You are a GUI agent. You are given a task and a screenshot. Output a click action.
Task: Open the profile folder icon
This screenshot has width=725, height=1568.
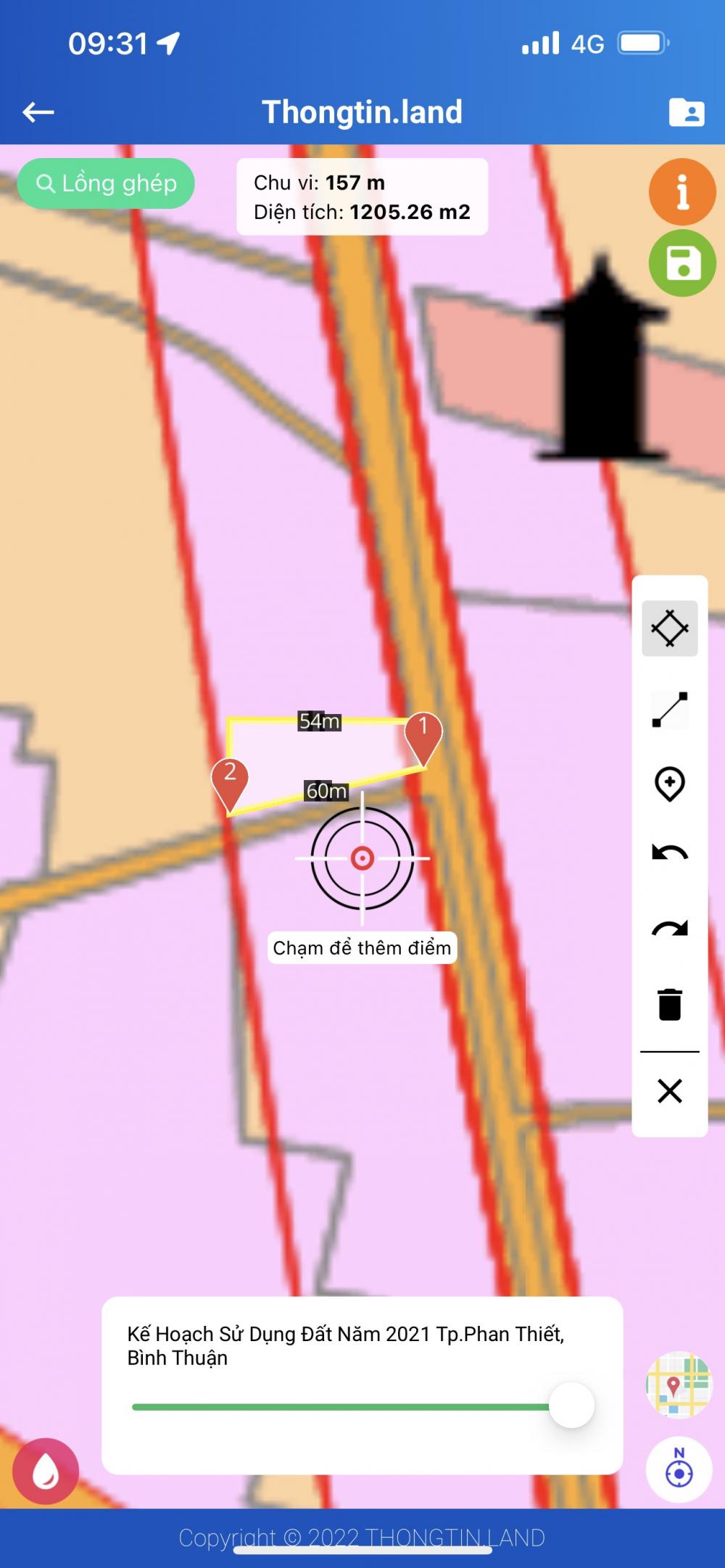point(686,112)
